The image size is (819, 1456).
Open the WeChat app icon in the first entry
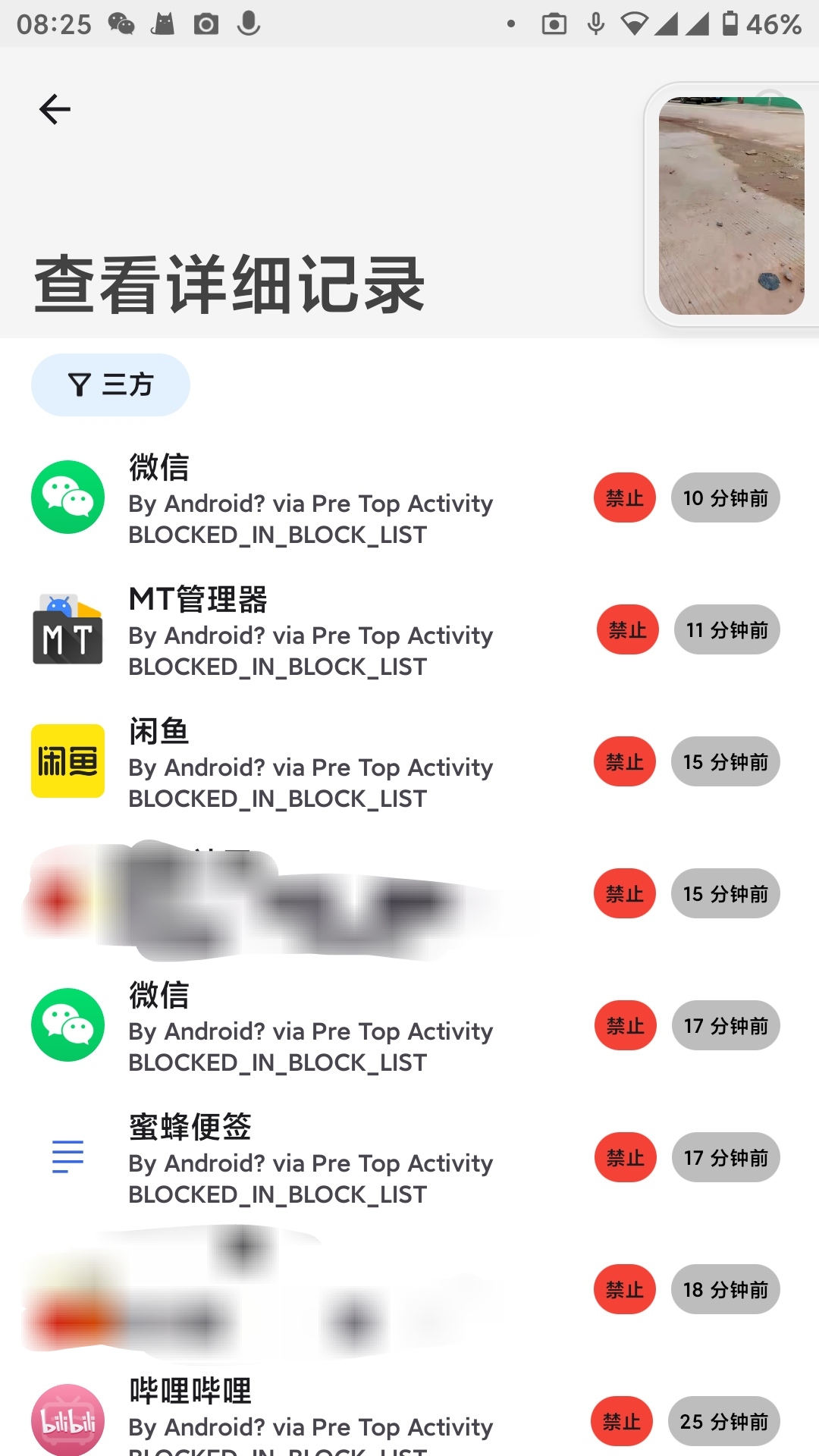[67, 498]
